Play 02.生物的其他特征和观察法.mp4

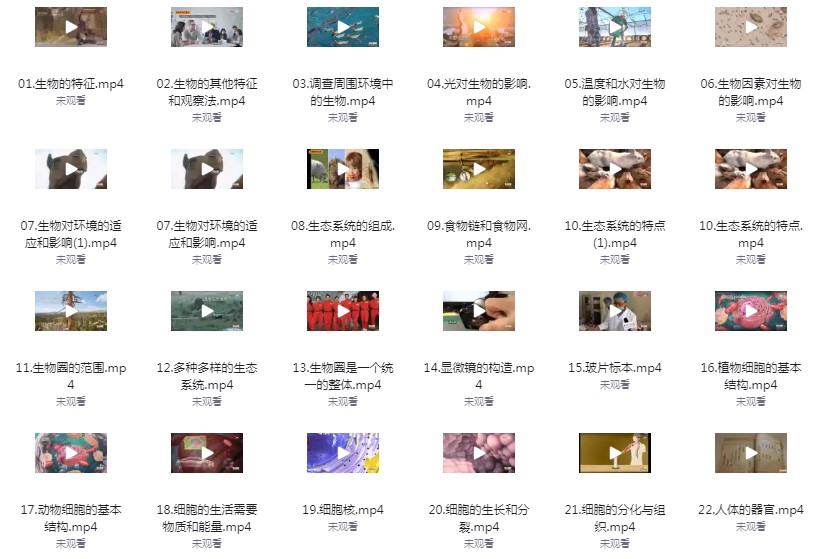click(x=207, y=27)
